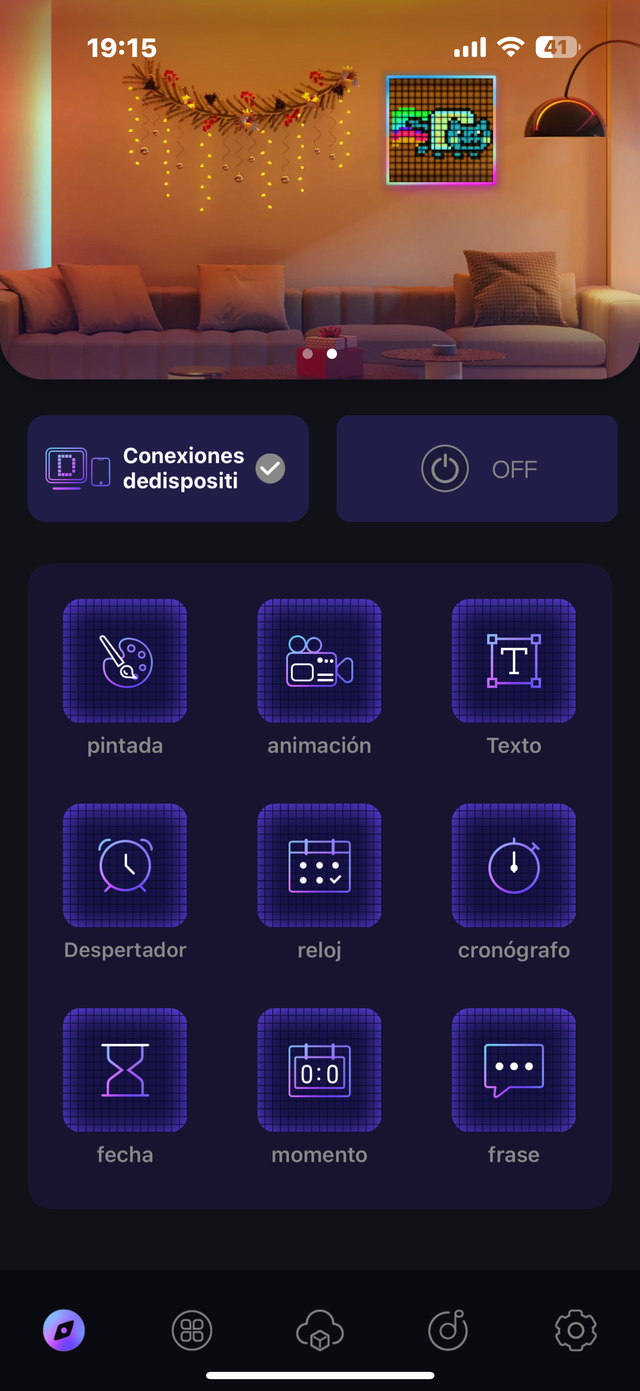Open Conexiones de dispositivo card
Screen dimensions: 640x1391
click(x=168, y=469)
